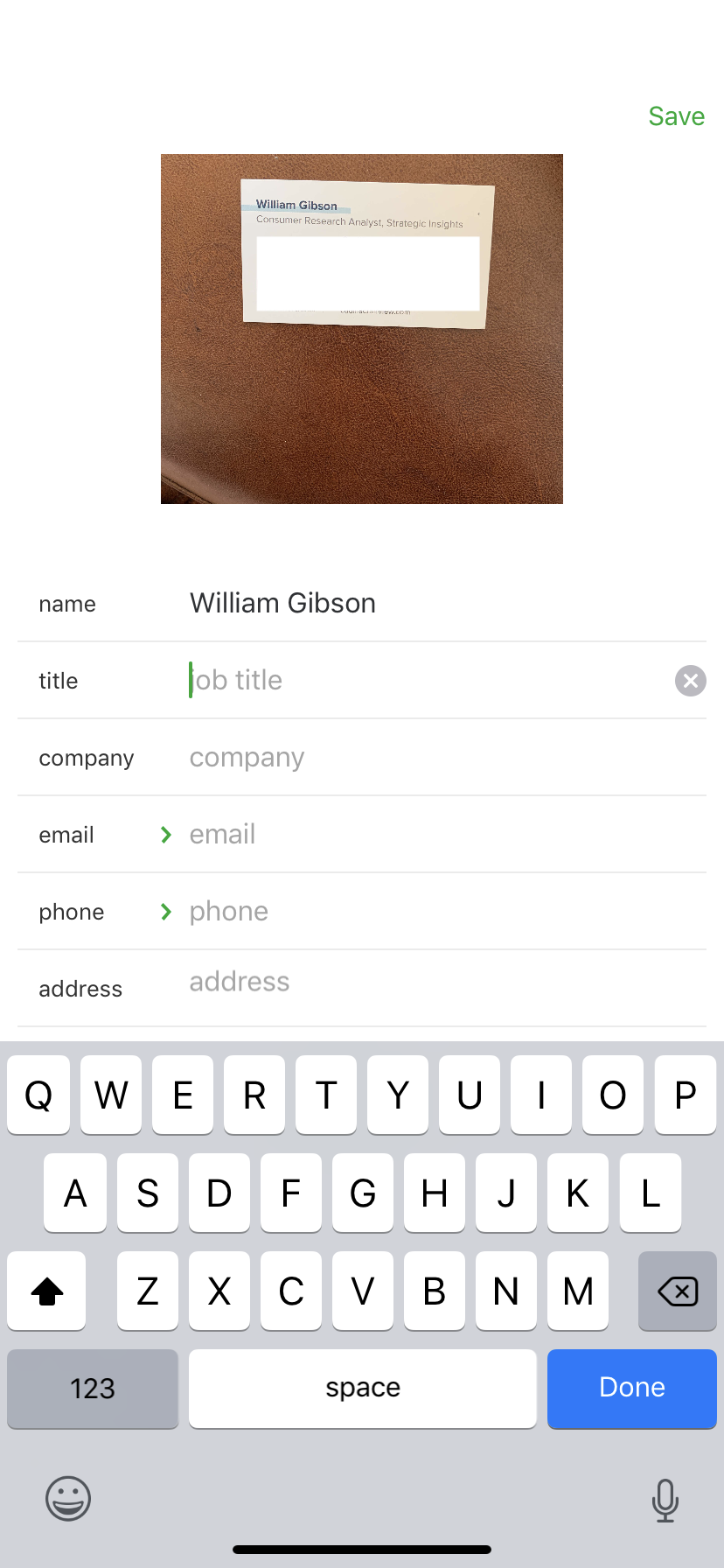This screenshot has height=1568, width=724.
Task: Expand the phone type chevron
Action: [166, 912]
